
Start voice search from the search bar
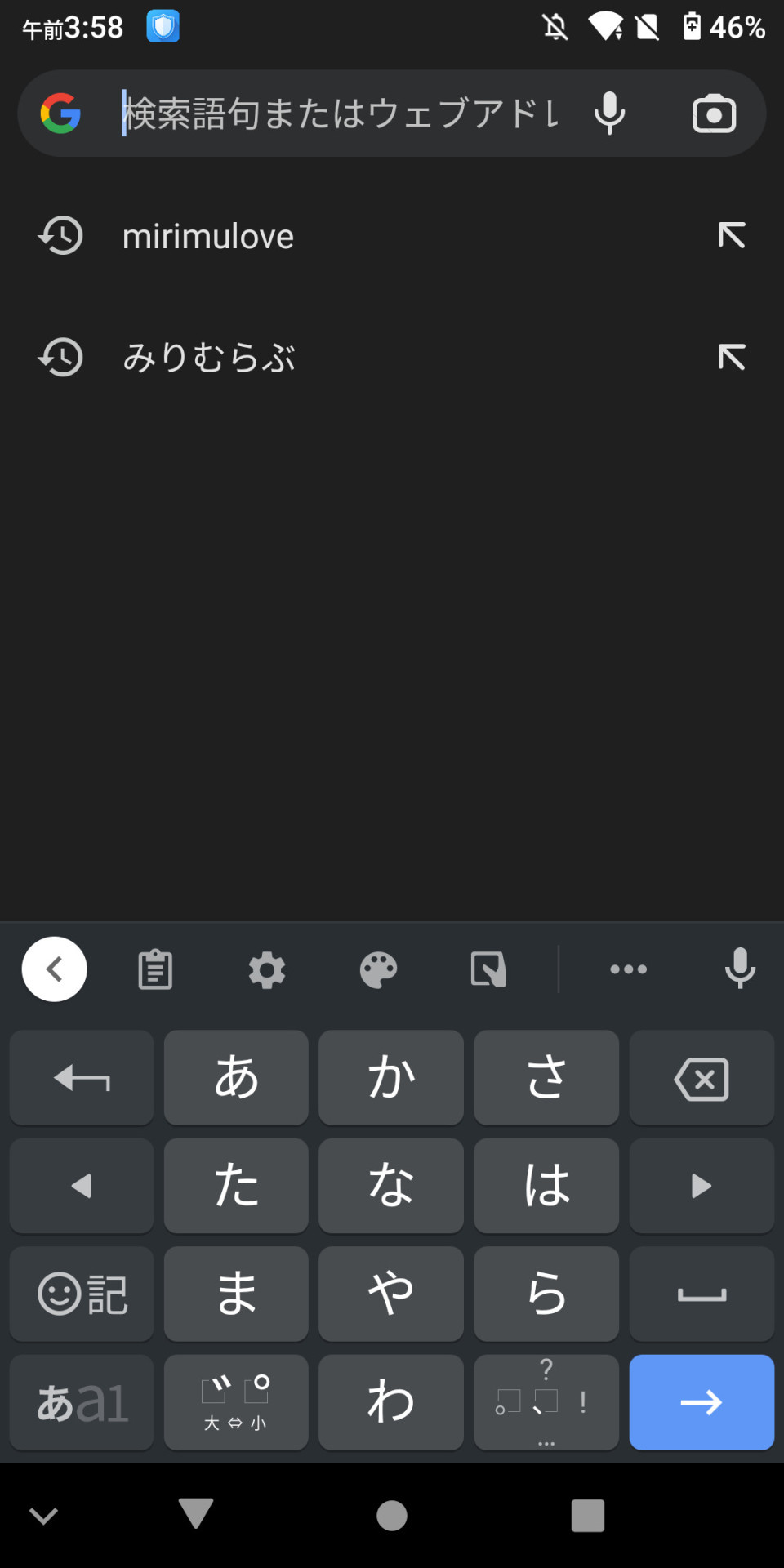tap(609, 114)
